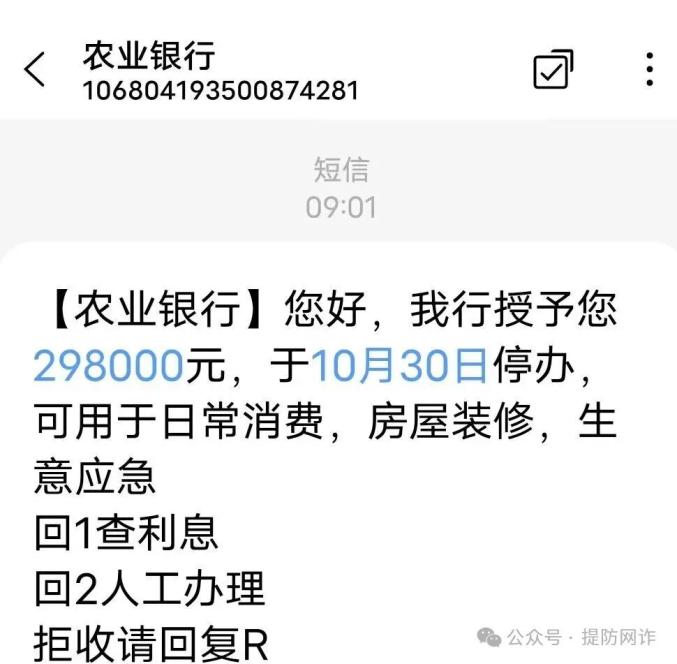This screenshot has height=664, width=677.
Task: Go back to the message list
Action: click(x=35, y=71)
